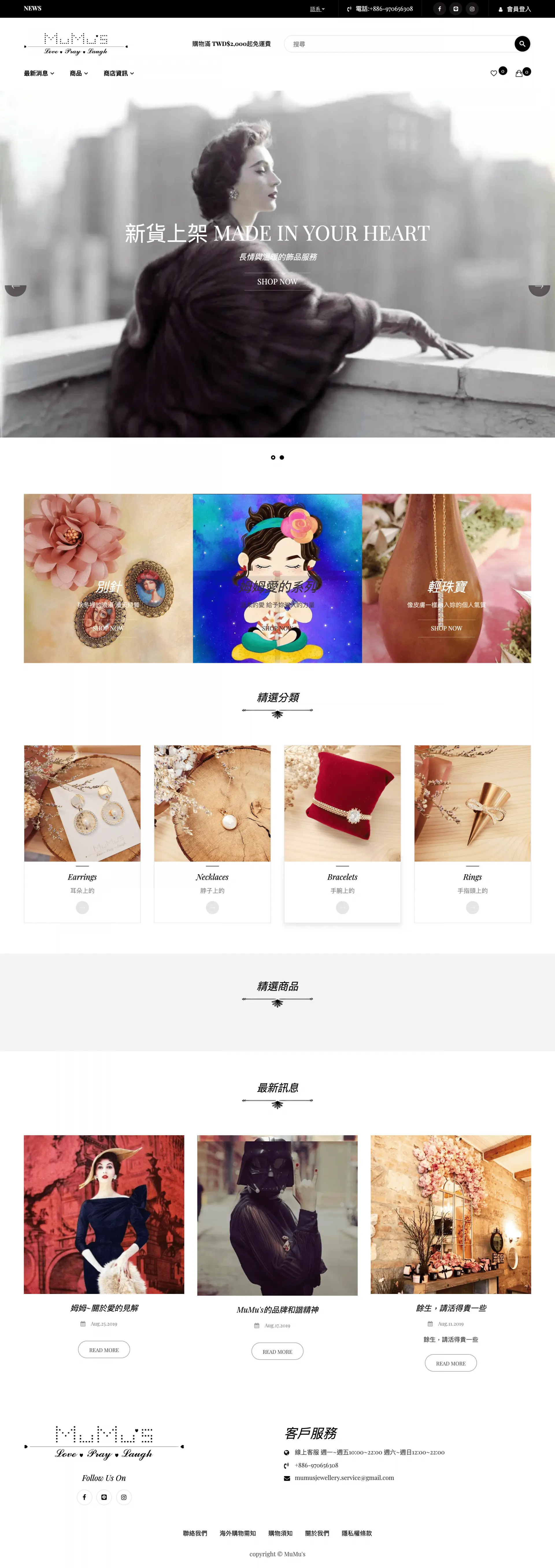
Task: Open the wishlist heart icon in header
Action: click(494, 73)
